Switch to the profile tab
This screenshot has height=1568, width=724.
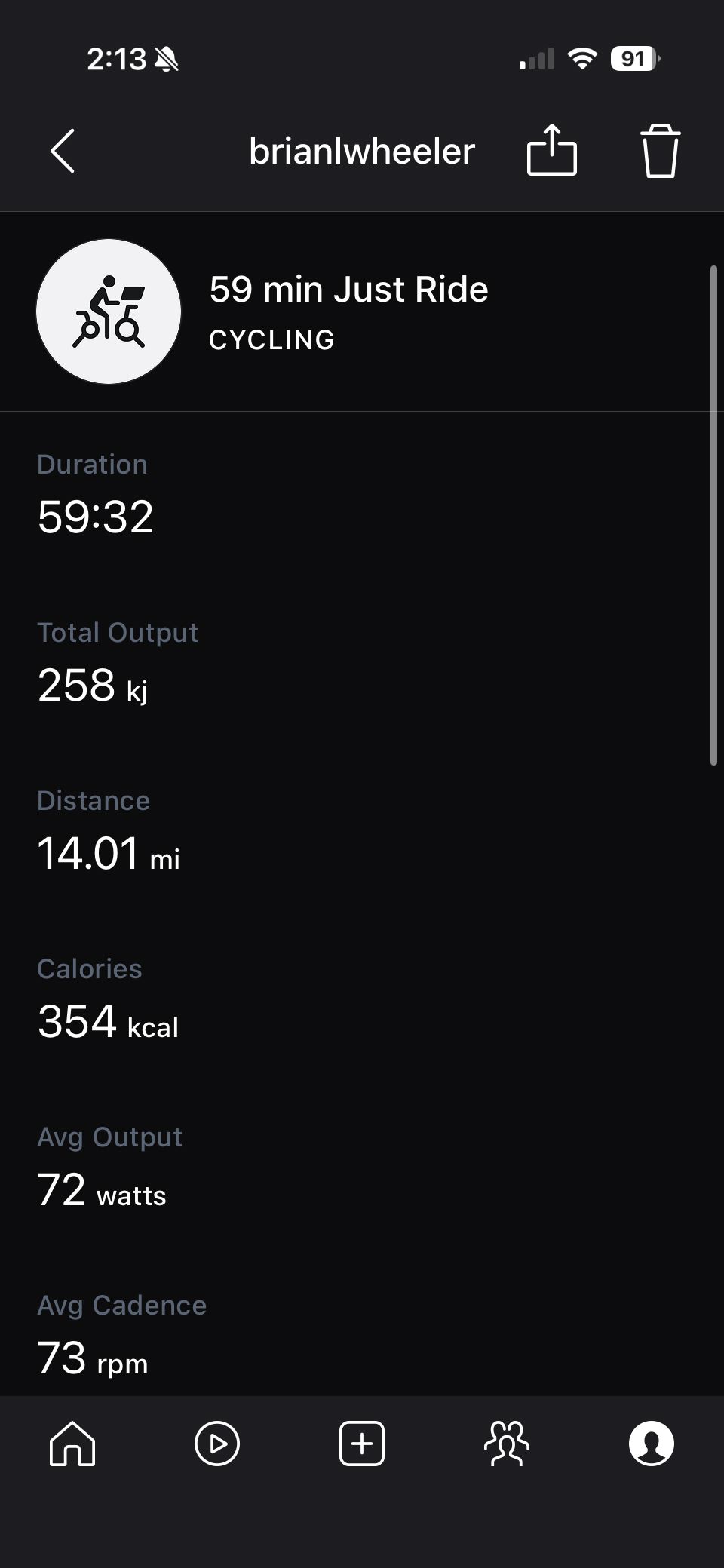[652, 1444]
